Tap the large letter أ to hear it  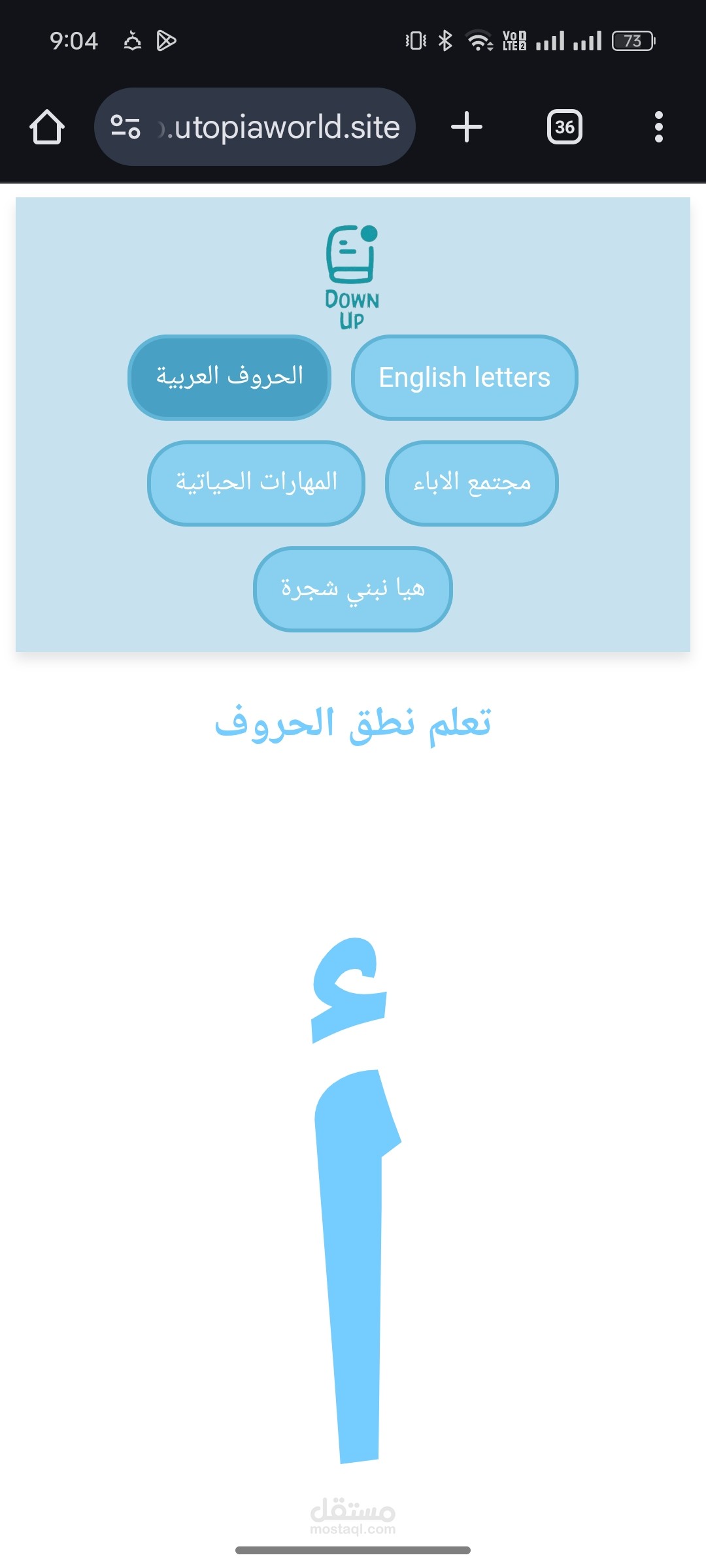coord(355,1201)
